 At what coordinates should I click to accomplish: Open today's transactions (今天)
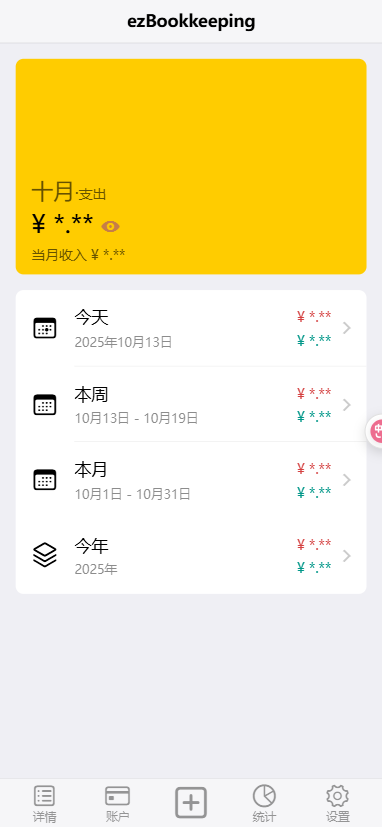pyautogui.click(x=191, y=328)
